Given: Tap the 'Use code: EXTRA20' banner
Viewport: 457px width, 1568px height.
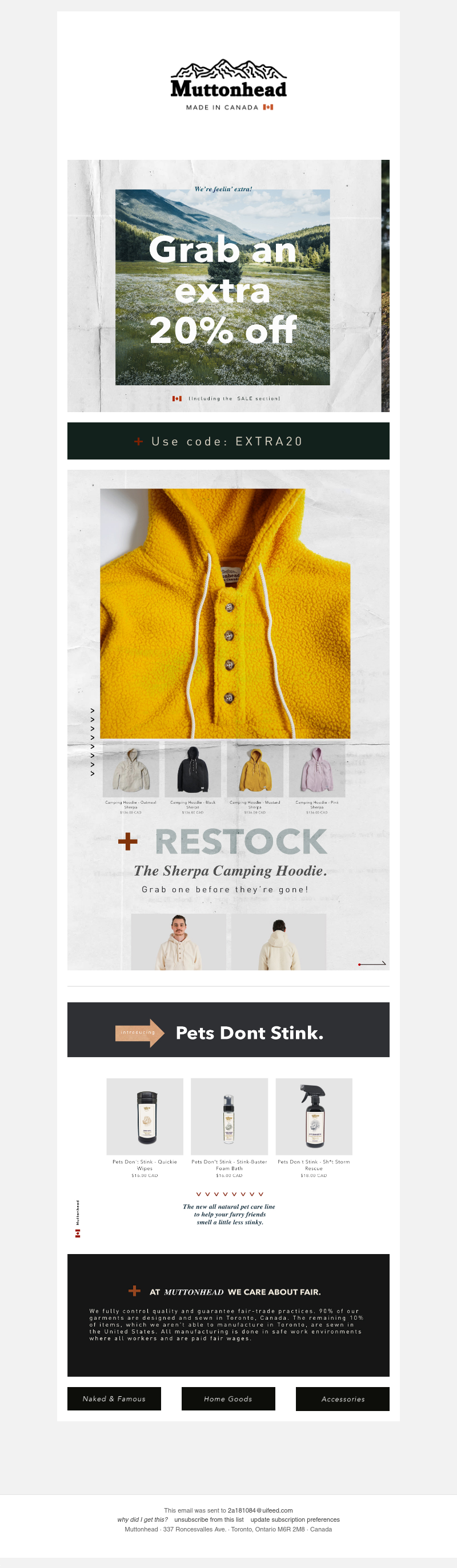Looking at the screenshot, I should pos(228,441).
